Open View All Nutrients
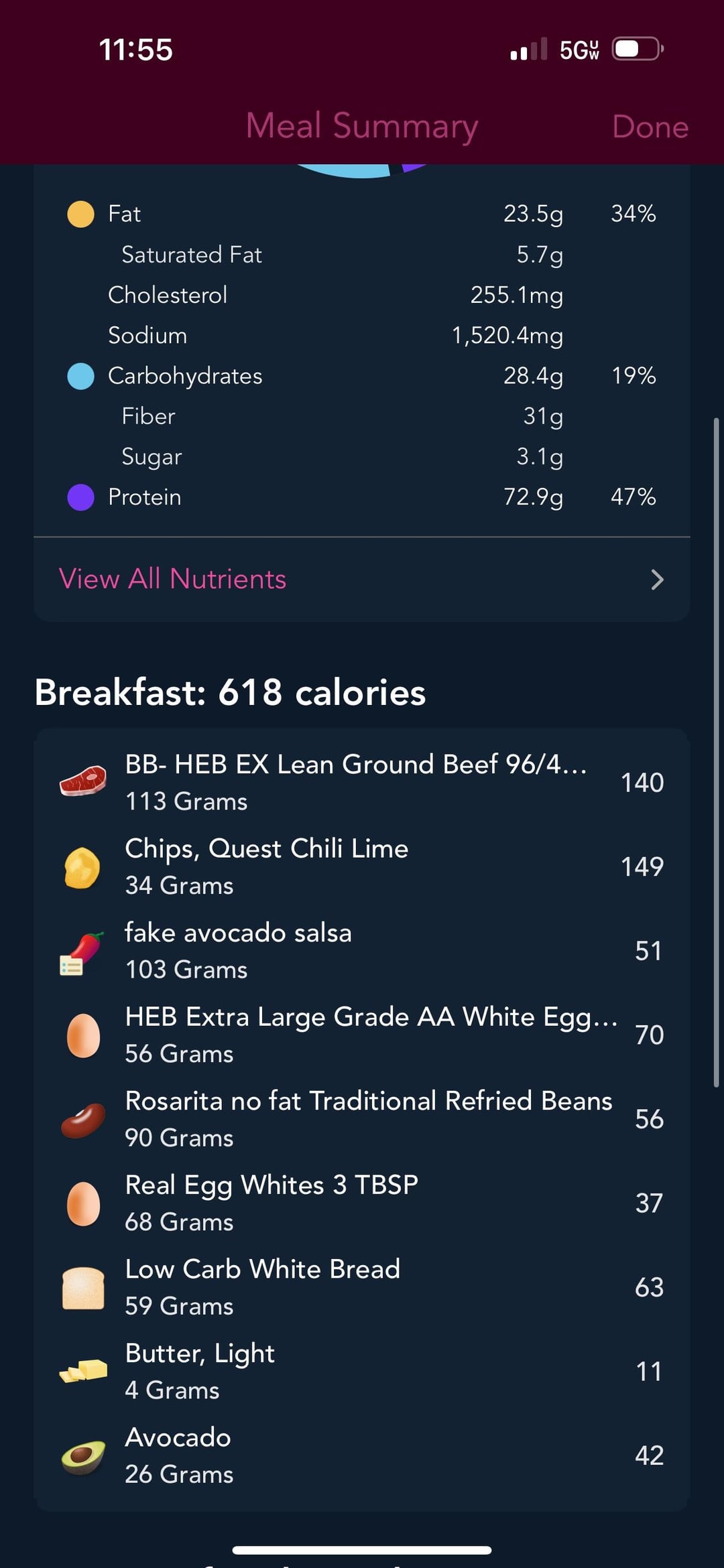Viewport: 724px width, 1568px height. click(362, 579)
